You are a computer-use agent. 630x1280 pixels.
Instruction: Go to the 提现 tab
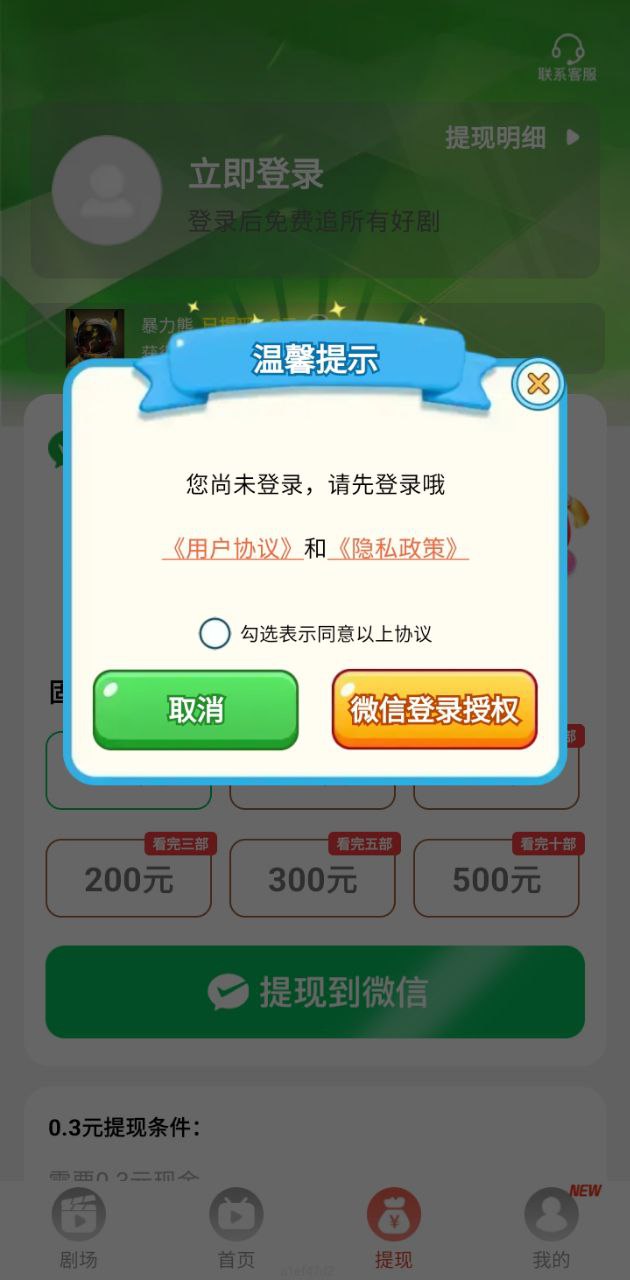tap(393, 1228)
